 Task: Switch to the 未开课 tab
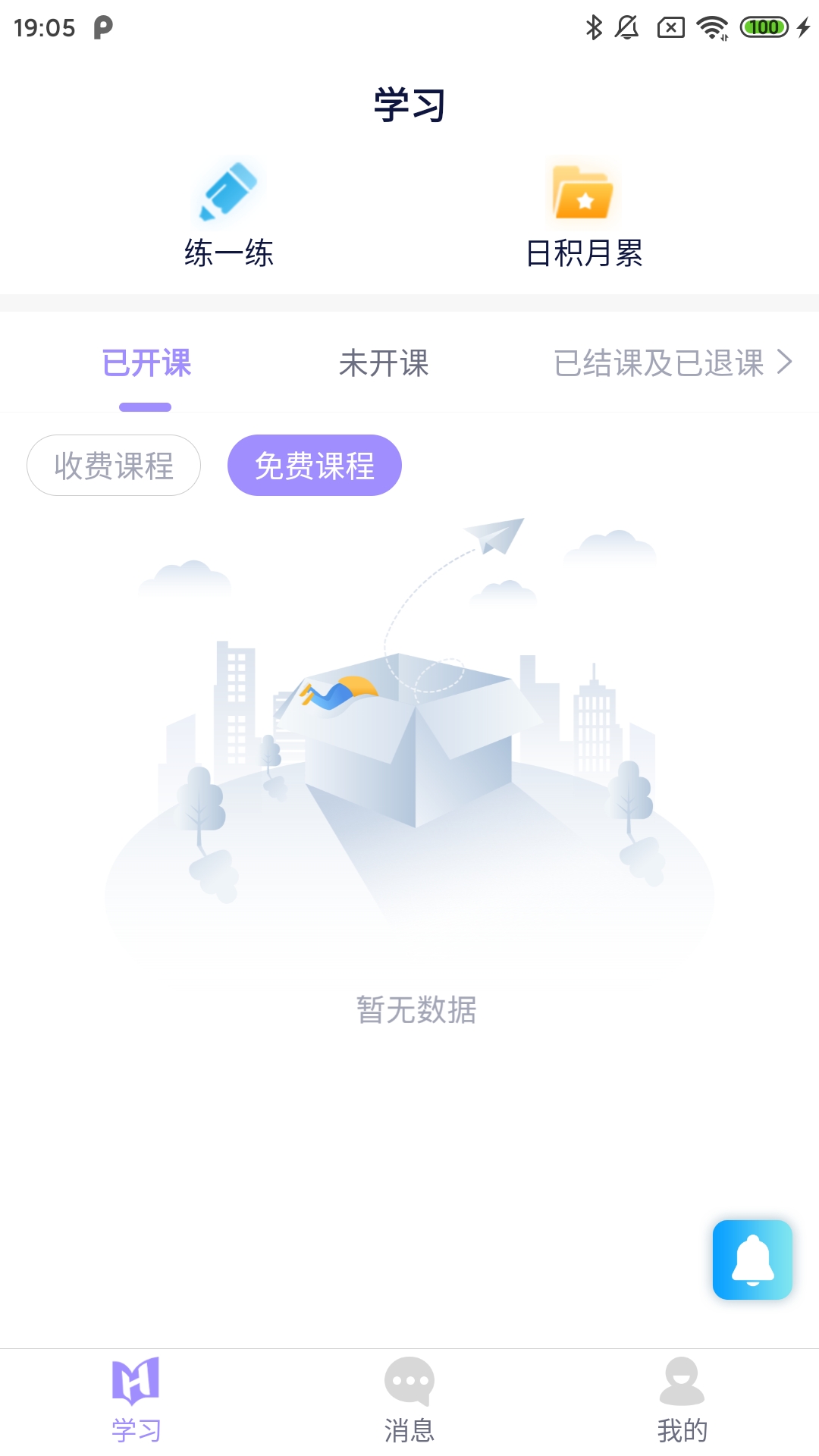384,363
